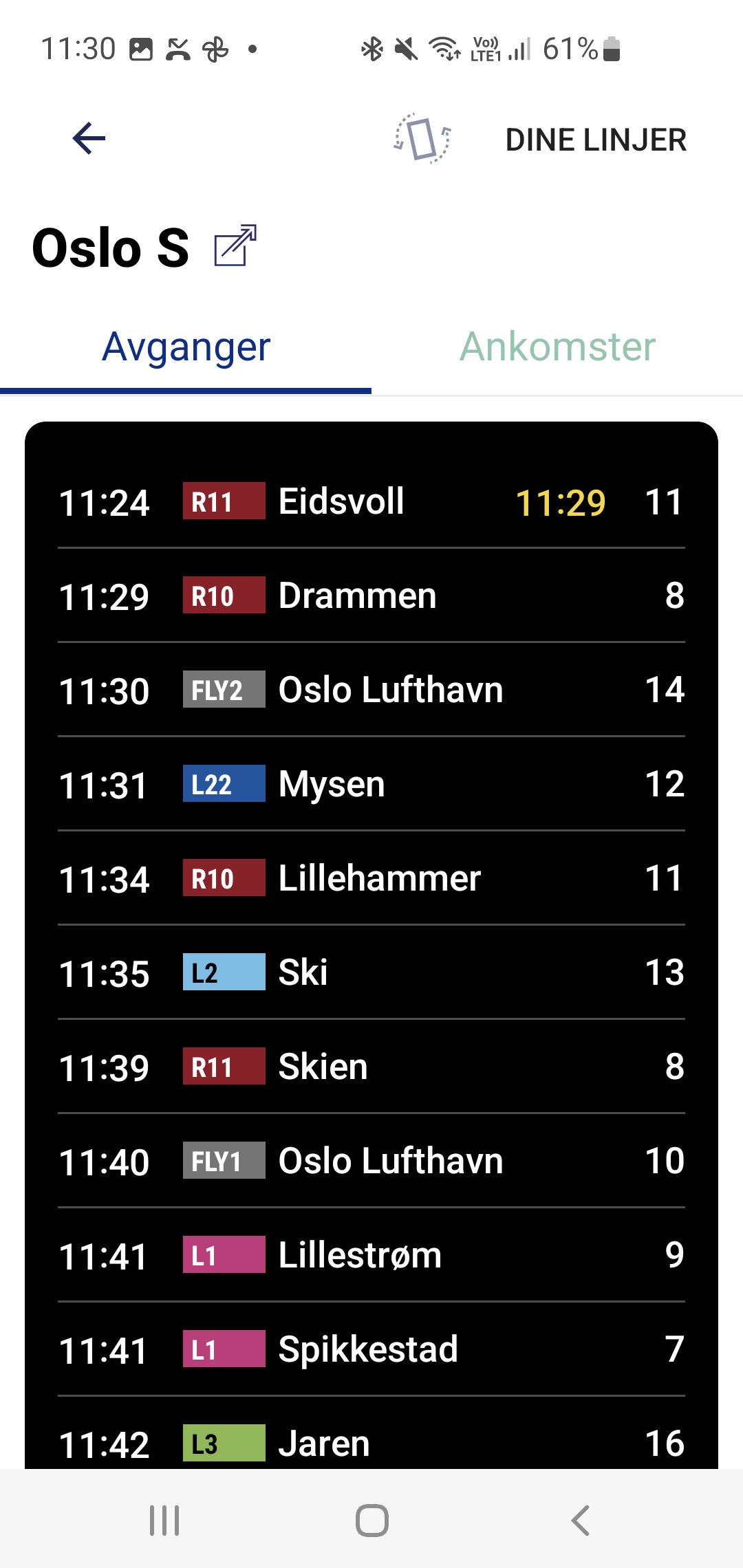Tap the rotate phone icon
This screenshot has height=1568, width=743.
tap(422, 138)
